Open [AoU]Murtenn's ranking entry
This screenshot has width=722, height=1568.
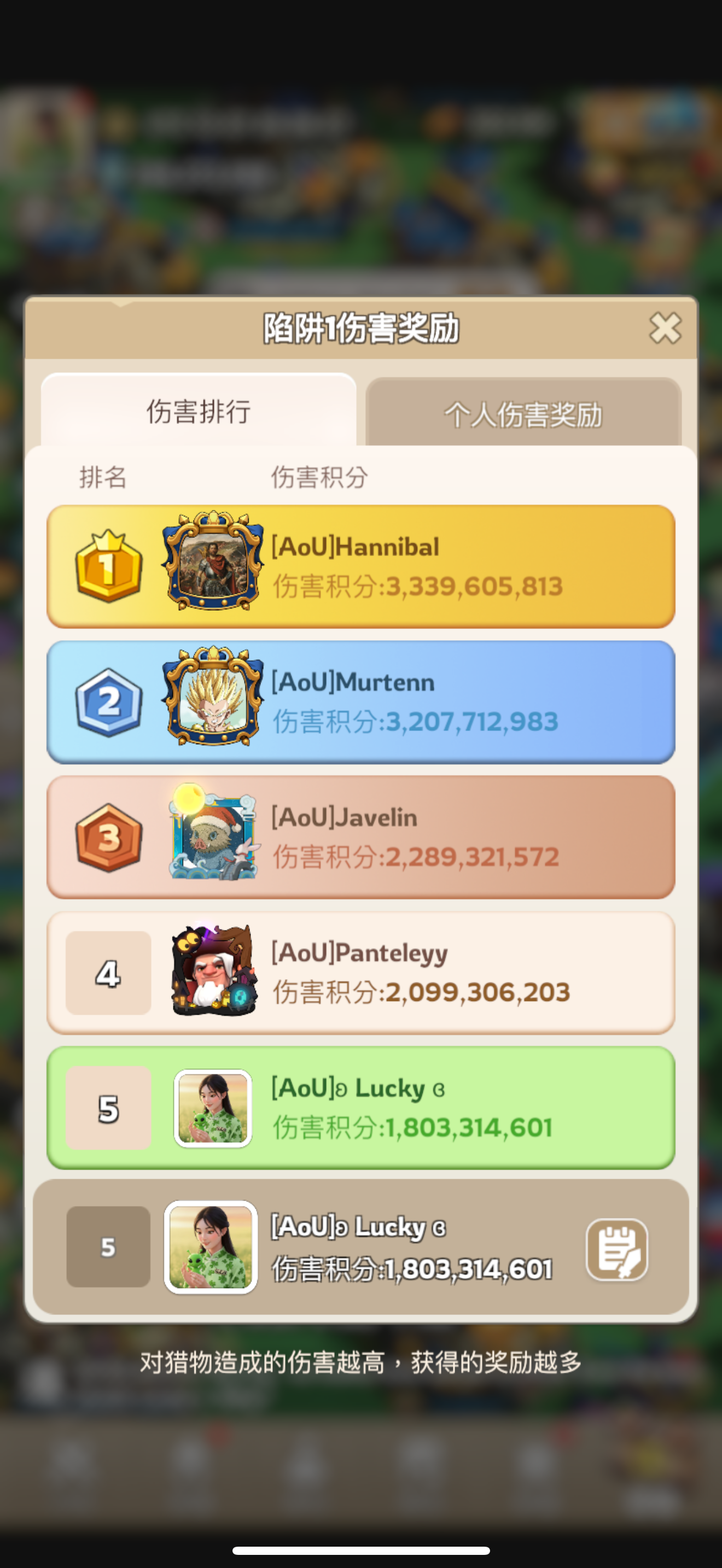360,701
